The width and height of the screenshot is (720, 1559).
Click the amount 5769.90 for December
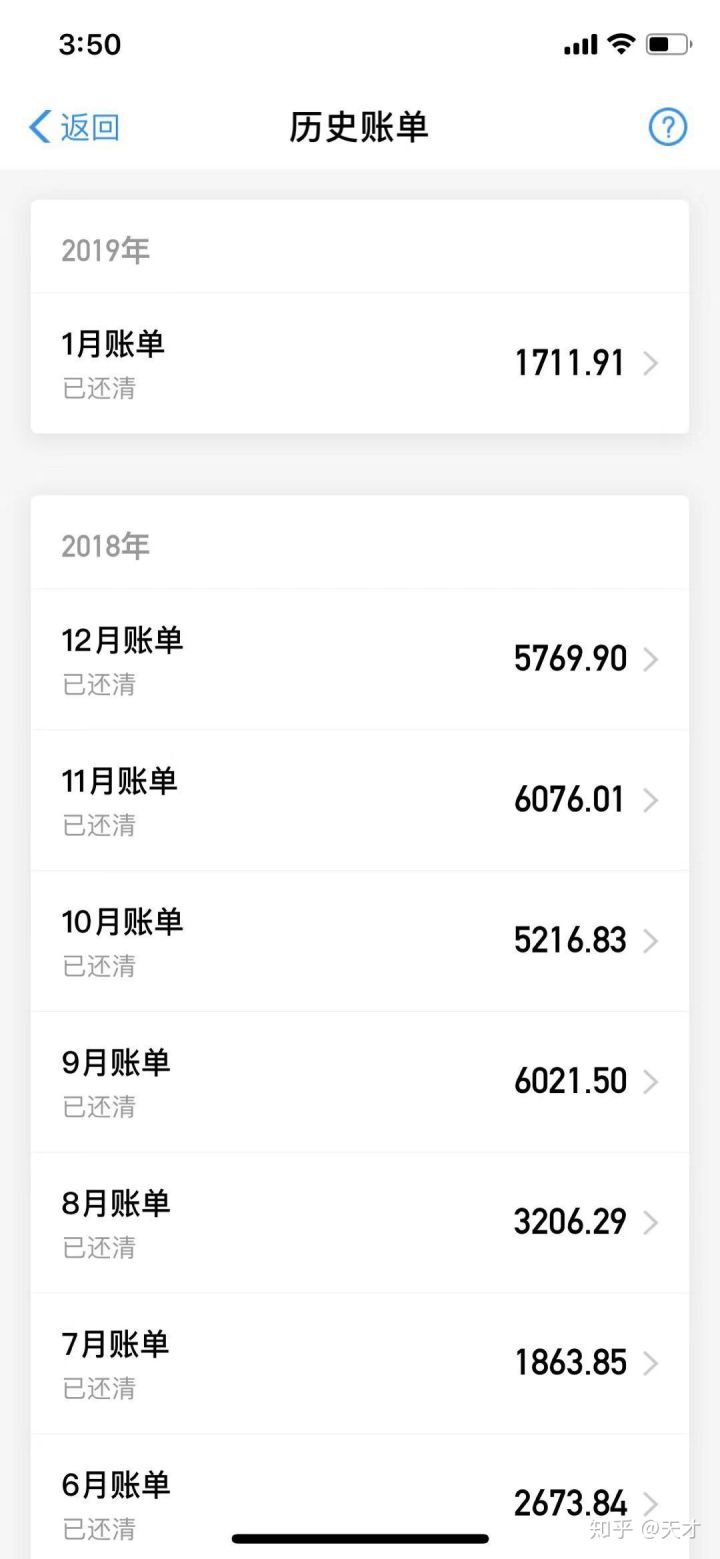coord(570,659)
